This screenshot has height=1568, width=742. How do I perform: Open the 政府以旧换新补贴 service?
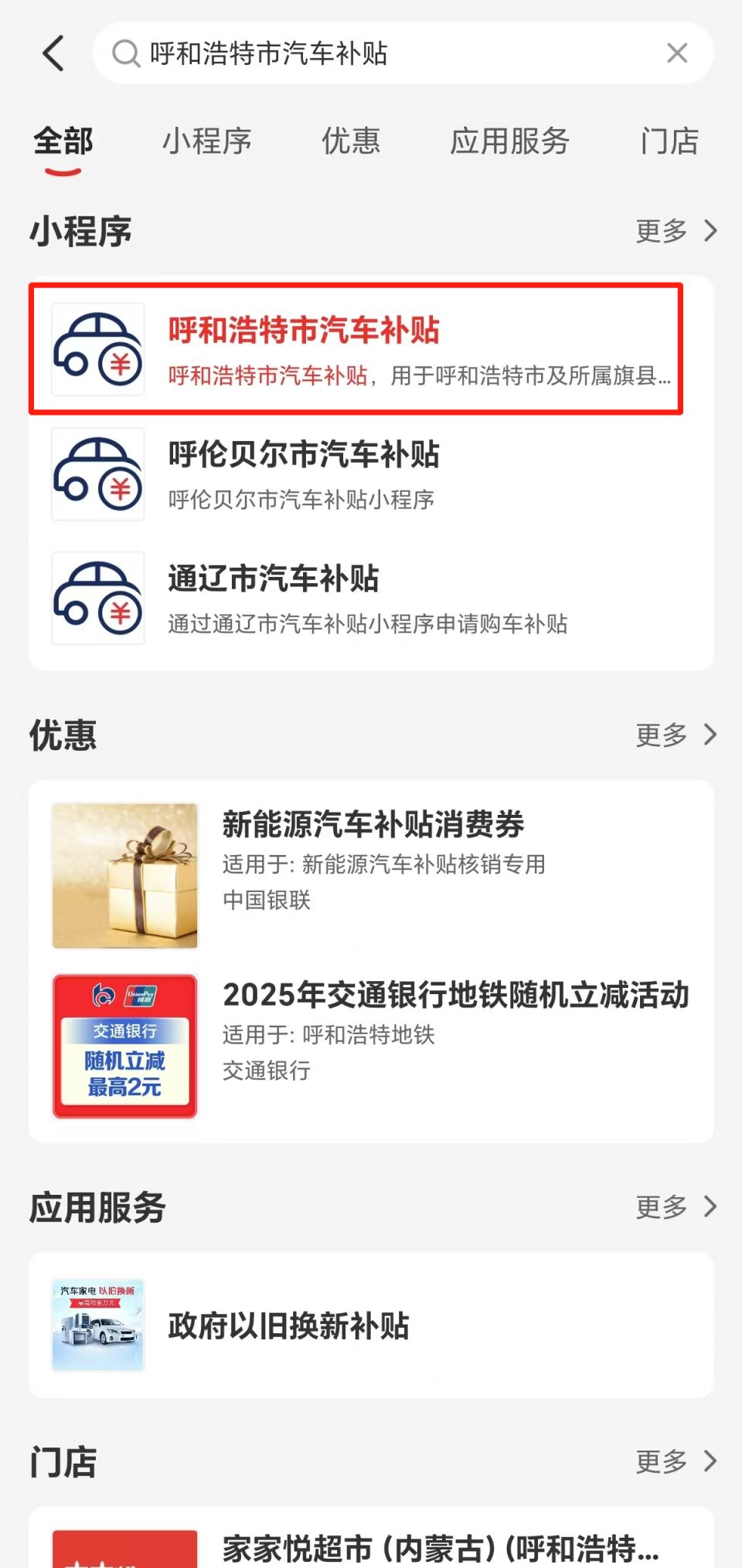pos(371,1325)
